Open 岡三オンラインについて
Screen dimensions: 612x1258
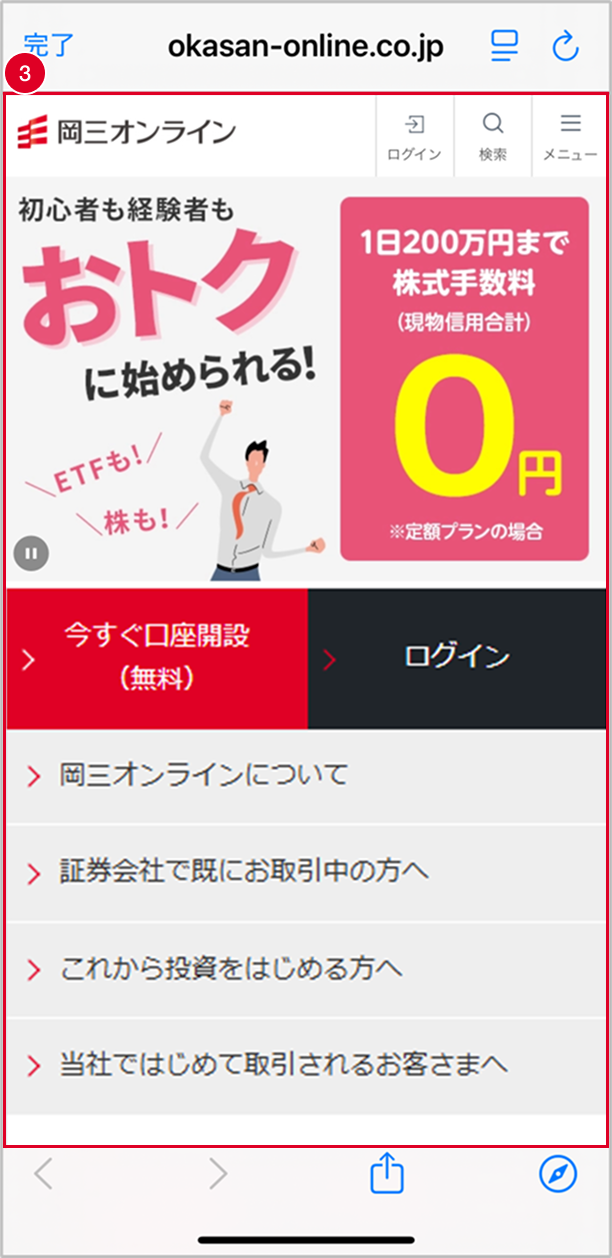306,775
